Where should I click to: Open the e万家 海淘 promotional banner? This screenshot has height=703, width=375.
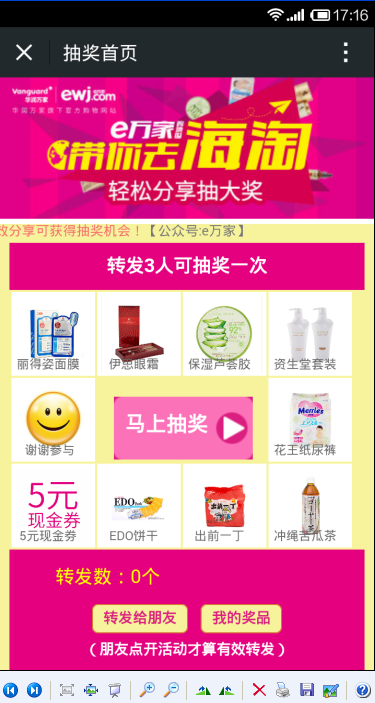click(x=187, y=148)
